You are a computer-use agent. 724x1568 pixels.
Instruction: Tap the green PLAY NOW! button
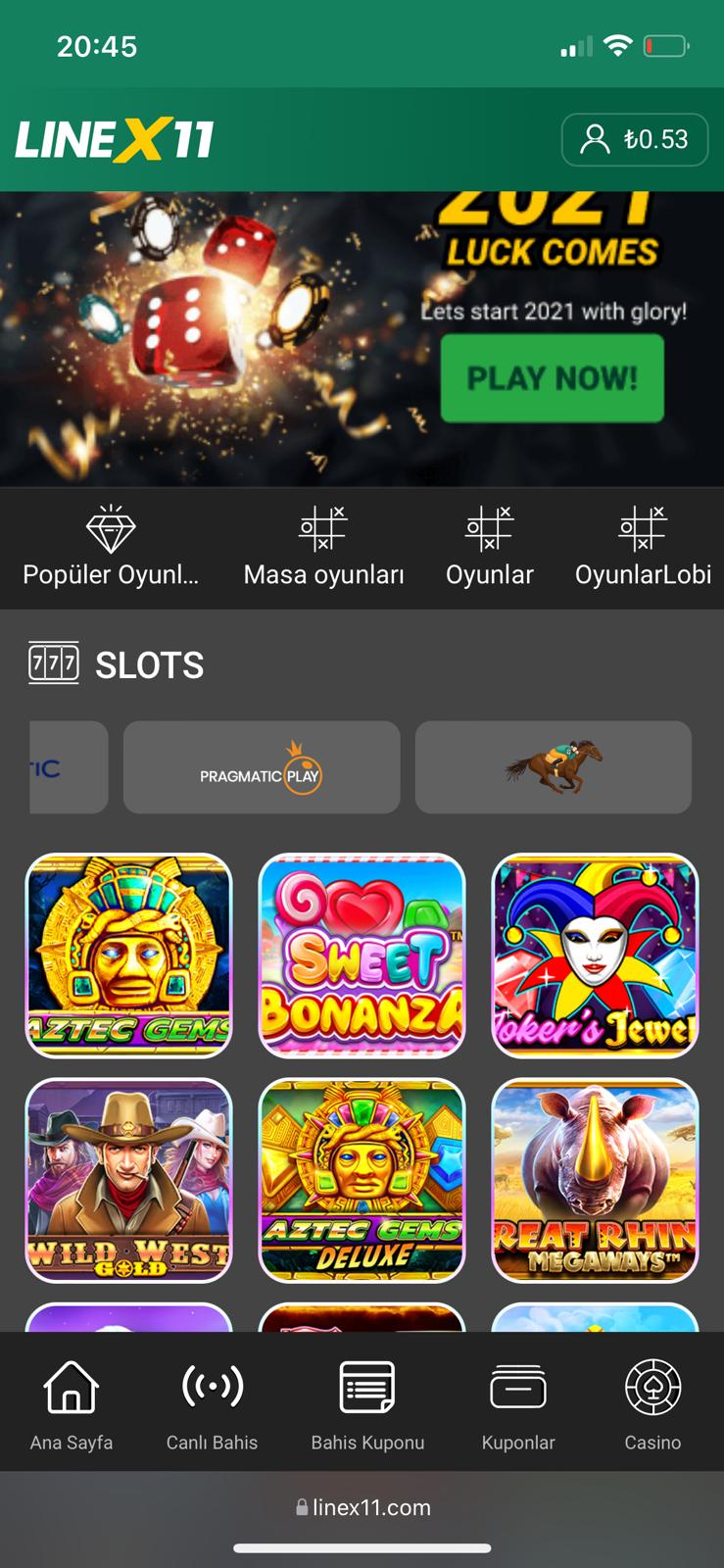pyautogui.click(x=552, y=378)
